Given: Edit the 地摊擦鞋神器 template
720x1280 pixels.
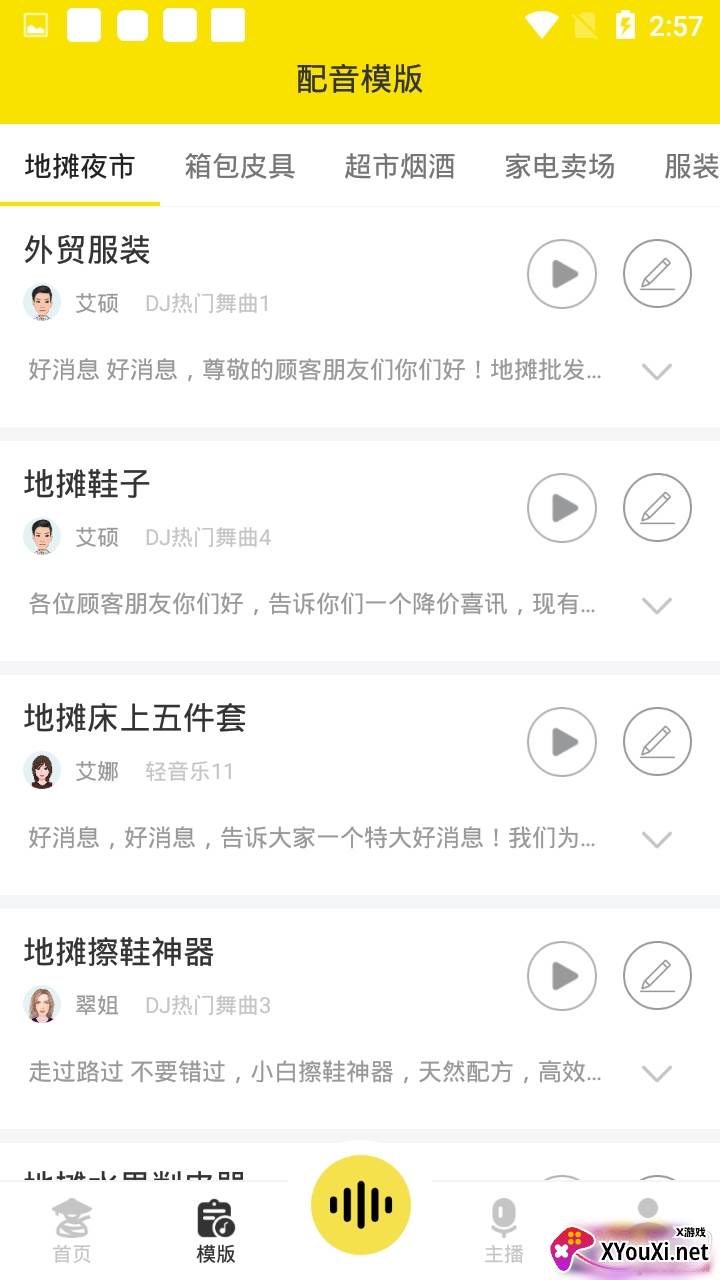Looking at the screenshot, I should pyautogui.click(x=657, y=976).
